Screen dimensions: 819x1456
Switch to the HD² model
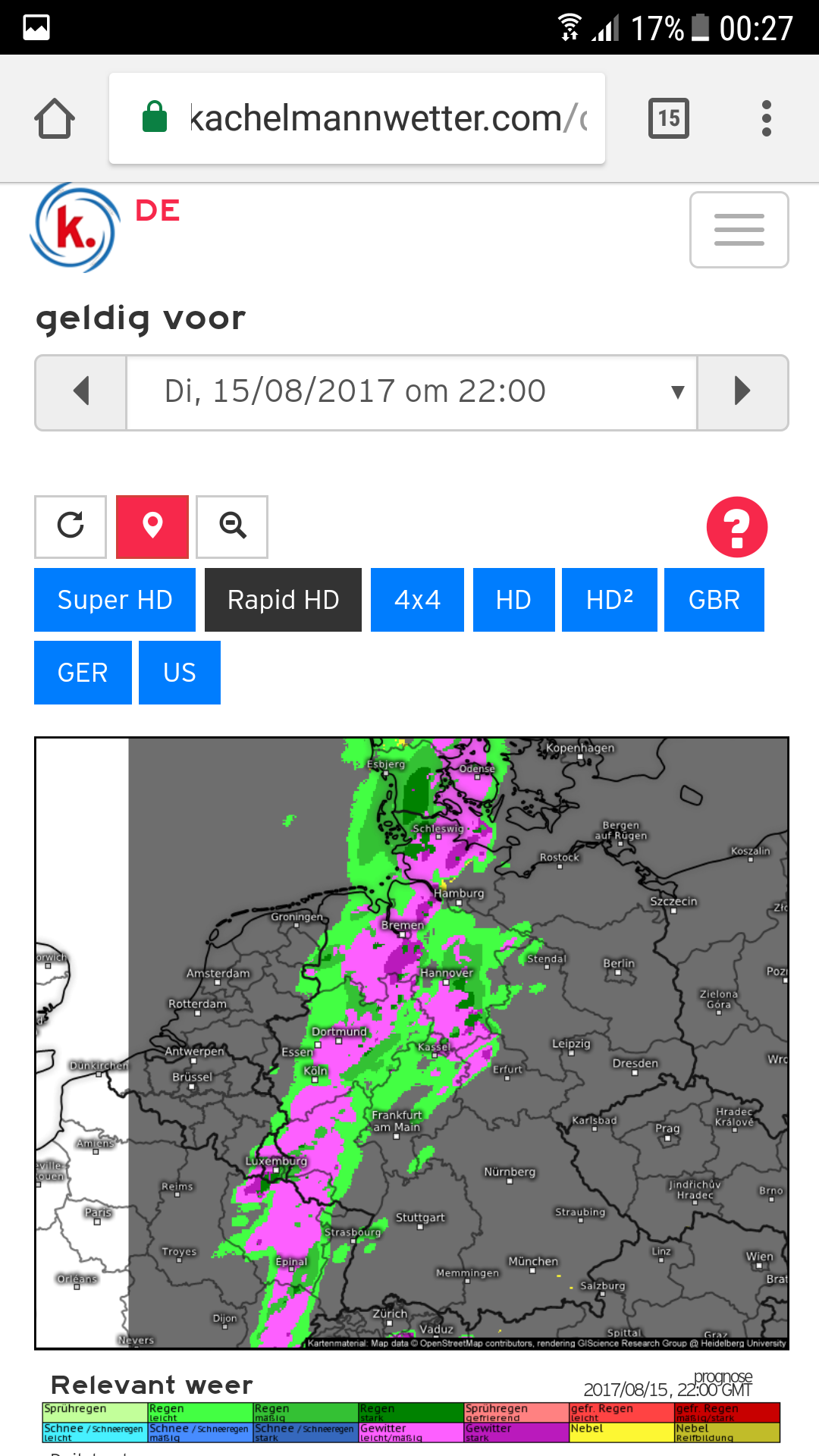[610, 600]
